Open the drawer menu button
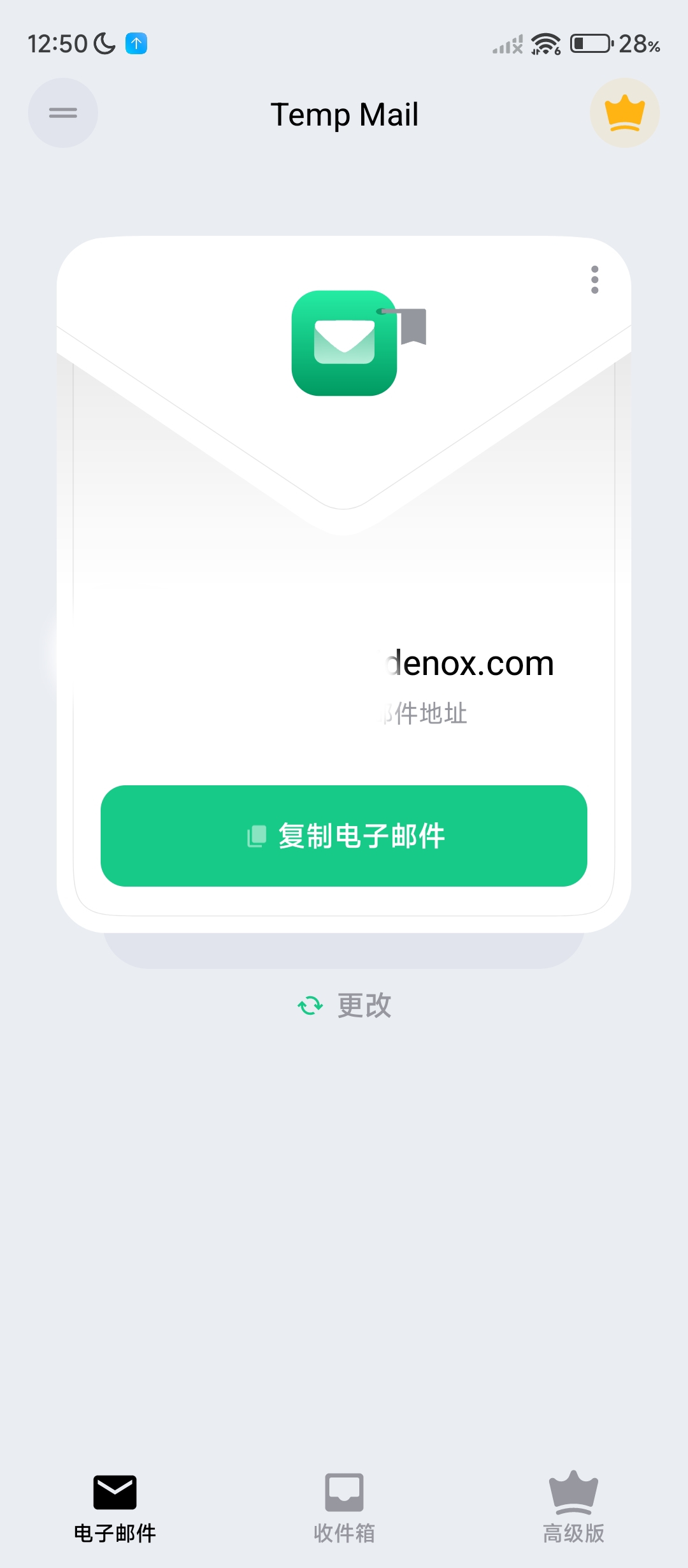Image resolution: width=688 pixels, height=1568 pixels. (x=62, y=113)
